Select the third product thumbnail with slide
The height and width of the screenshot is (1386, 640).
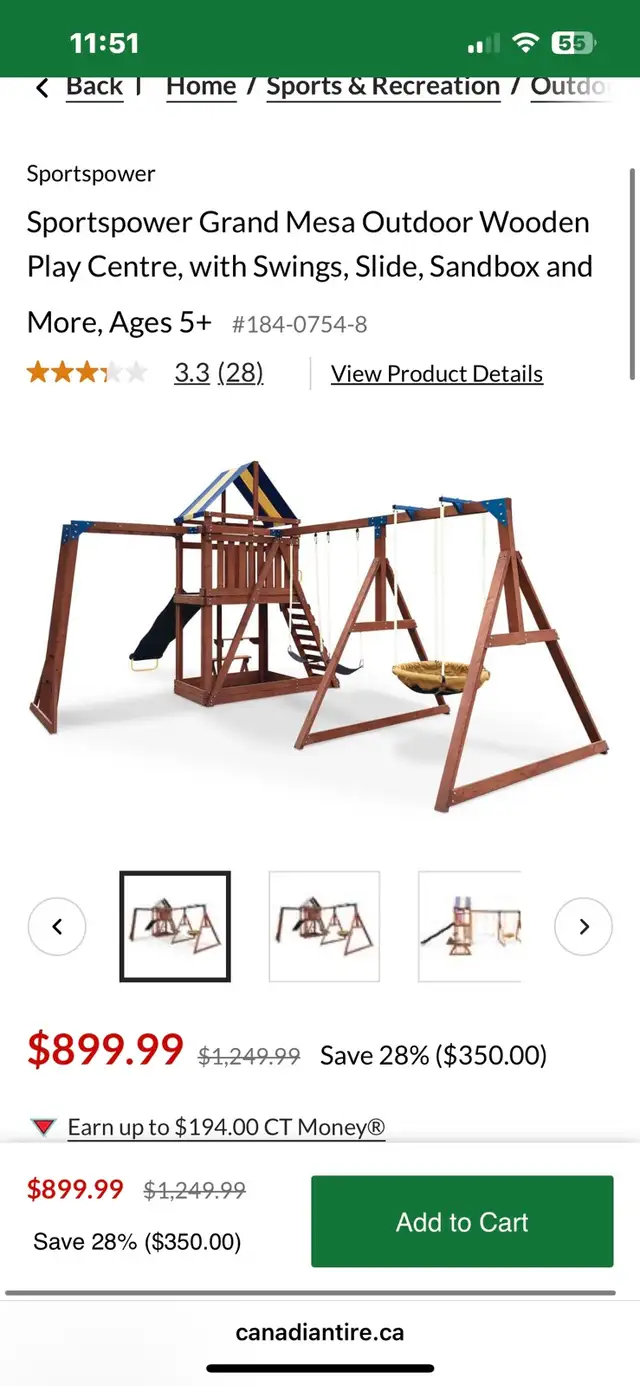470,926
